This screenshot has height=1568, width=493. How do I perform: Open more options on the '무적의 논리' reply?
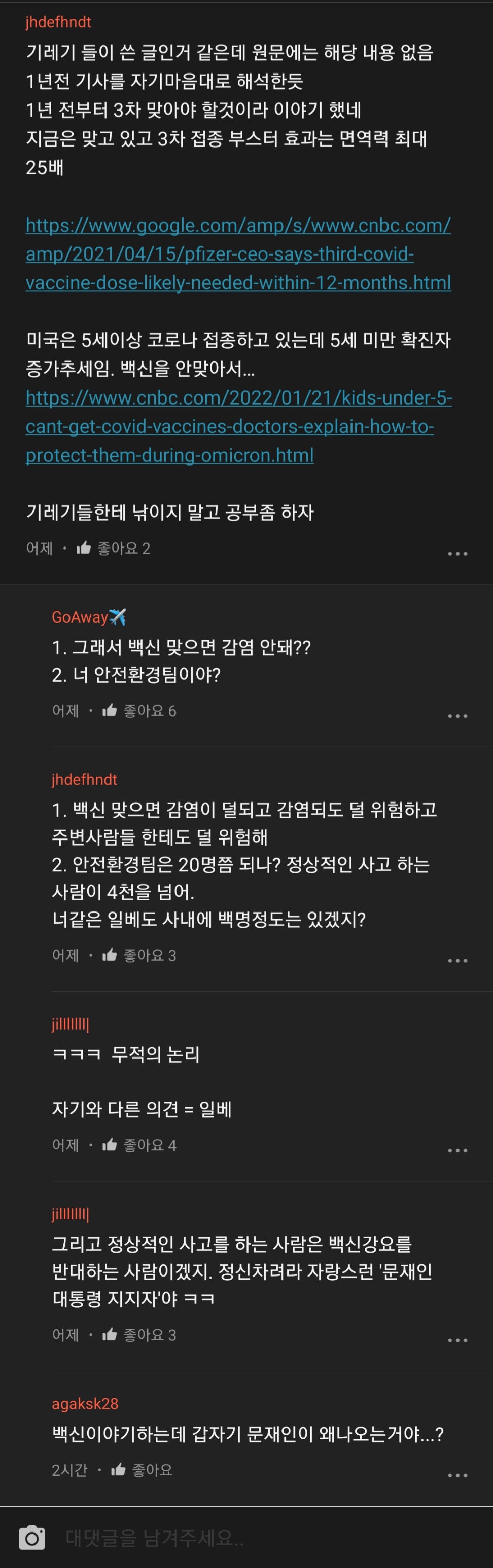[x=457, y=1150]
